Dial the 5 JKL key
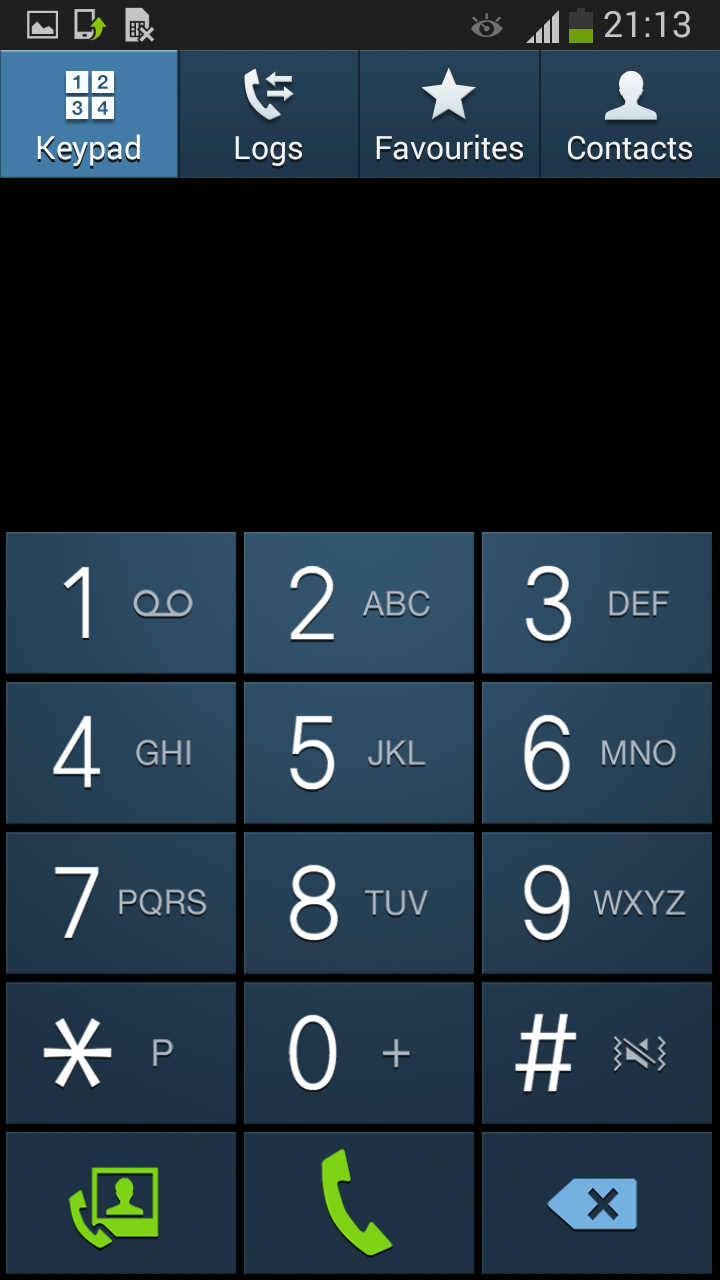 pyautogui.click(x=359, y=753)
